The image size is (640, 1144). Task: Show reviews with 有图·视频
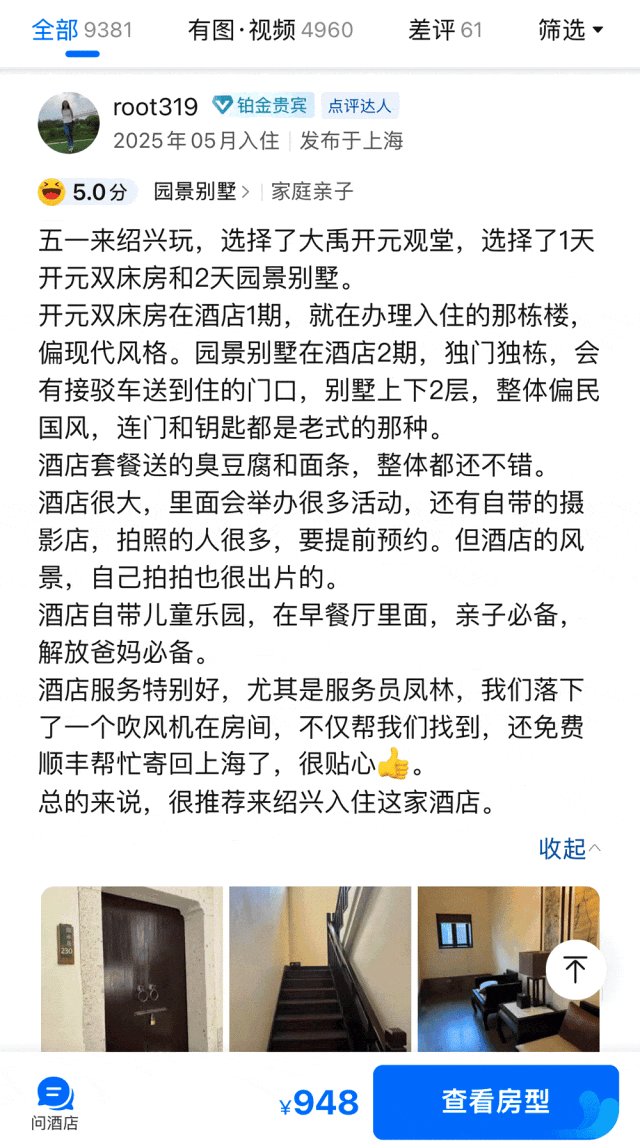click(x=270, y=30)
